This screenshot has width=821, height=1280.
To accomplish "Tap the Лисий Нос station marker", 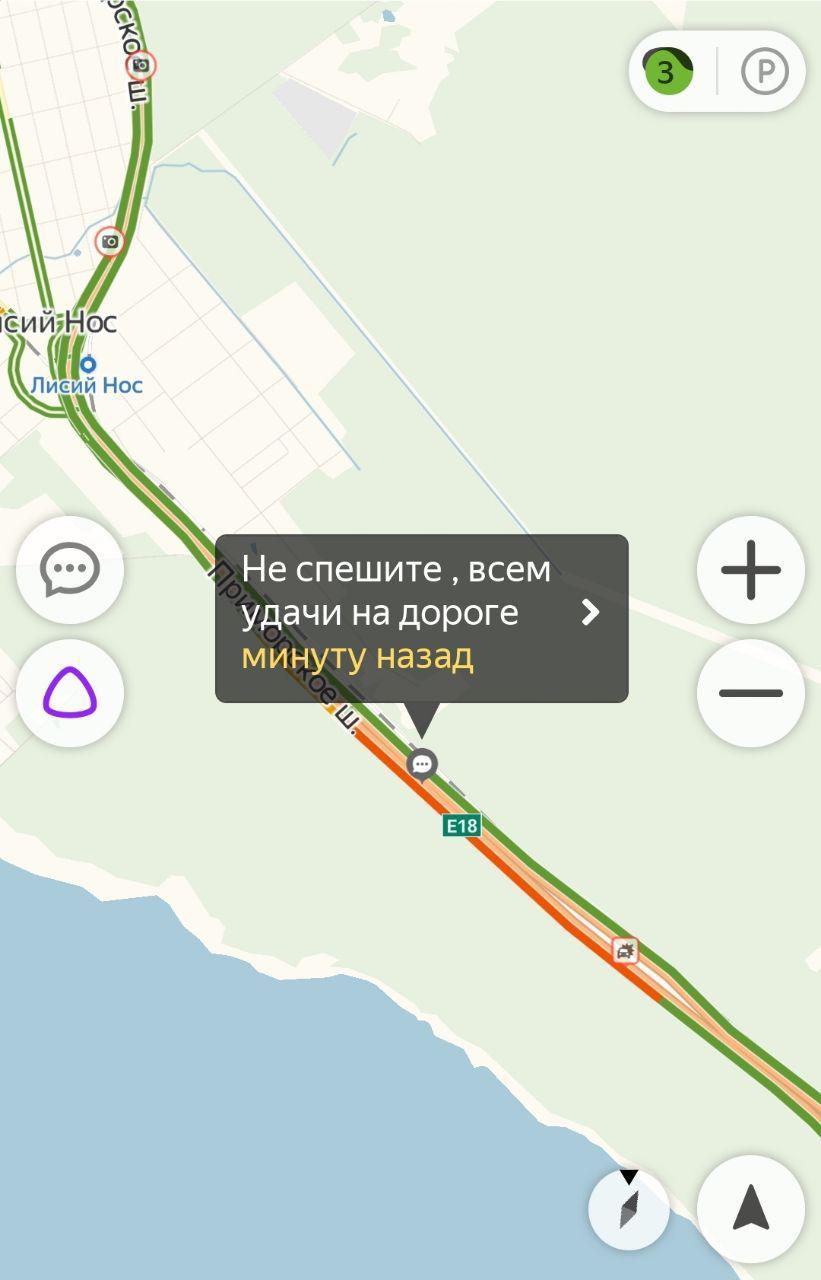I will click(88, 365).
